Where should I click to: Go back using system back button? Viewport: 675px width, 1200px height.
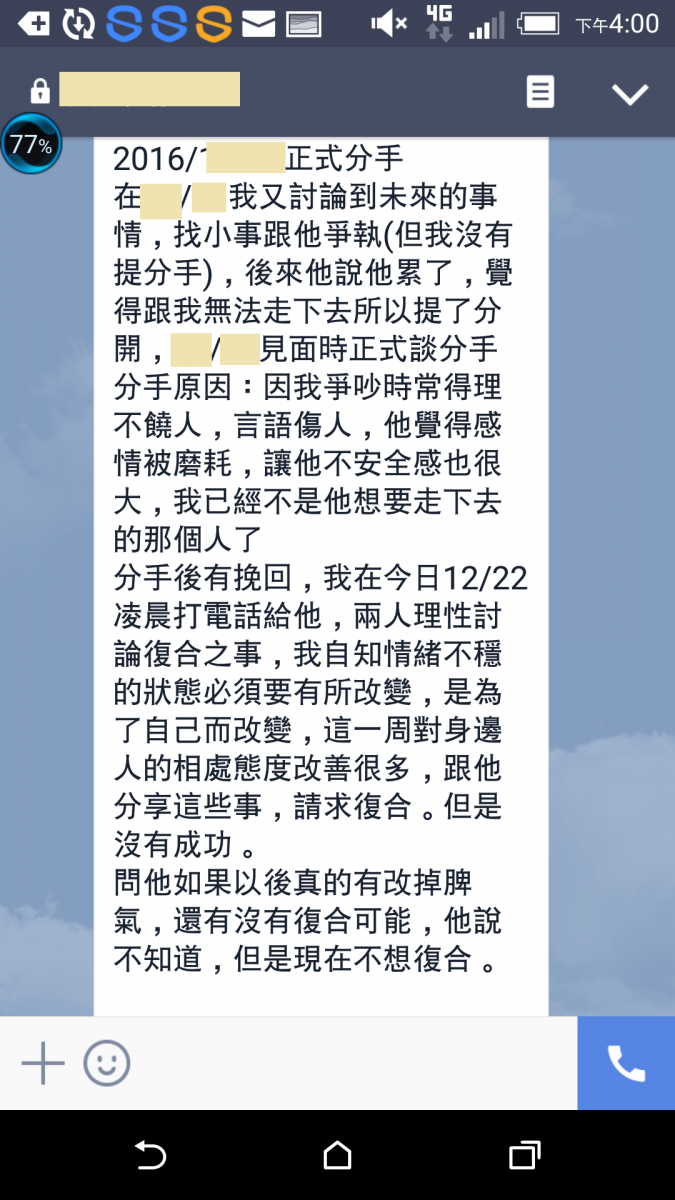150,1156
